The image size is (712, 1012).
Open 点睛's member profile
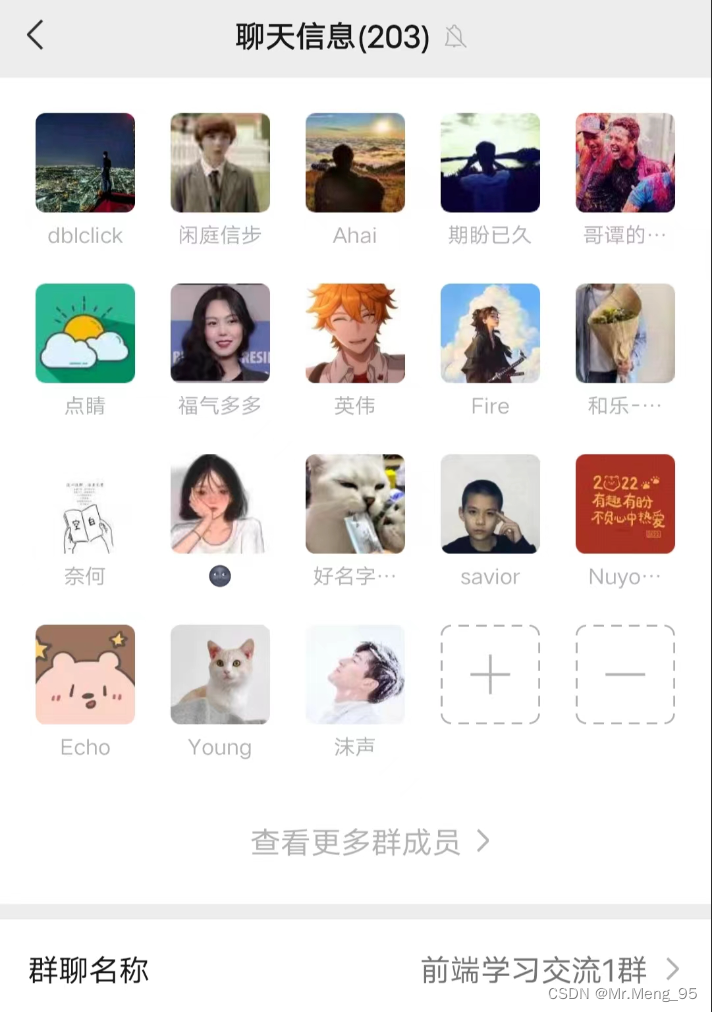[x=85, y=333]
